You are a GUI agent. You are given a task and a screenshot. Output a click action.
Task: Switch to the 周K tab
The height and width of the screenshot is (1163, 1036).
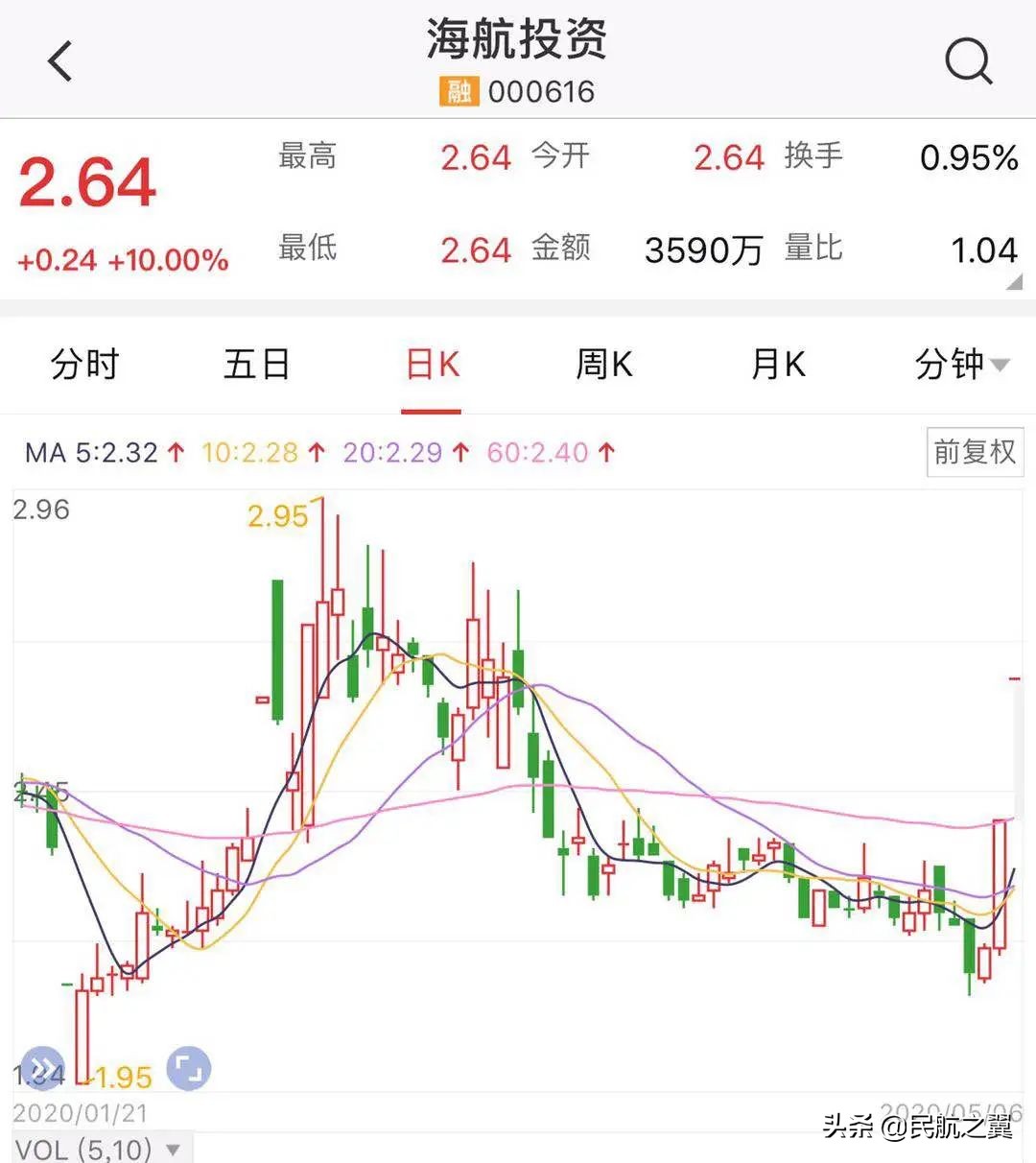[x=603, y=365]
